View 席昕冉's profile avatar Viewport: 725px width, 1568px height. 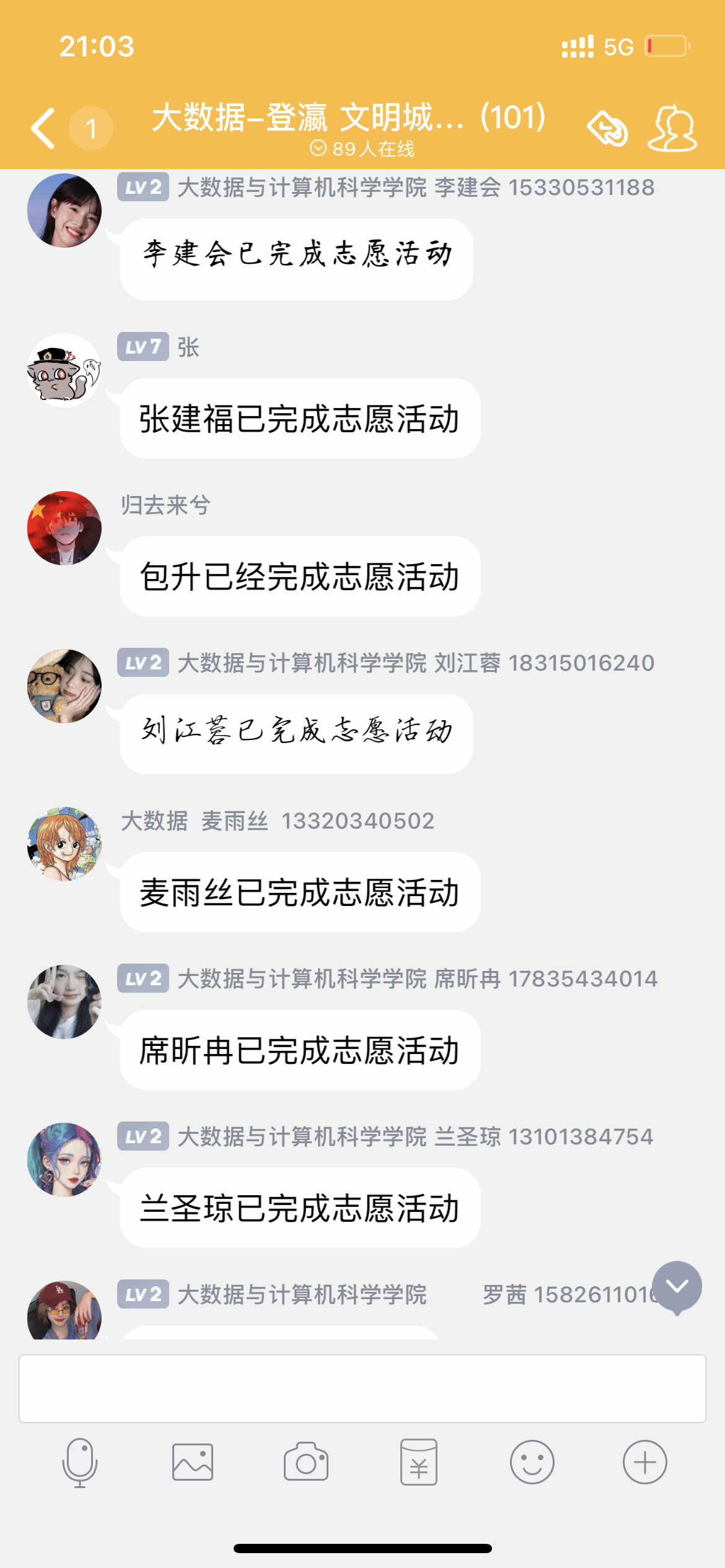(64, 1002)
